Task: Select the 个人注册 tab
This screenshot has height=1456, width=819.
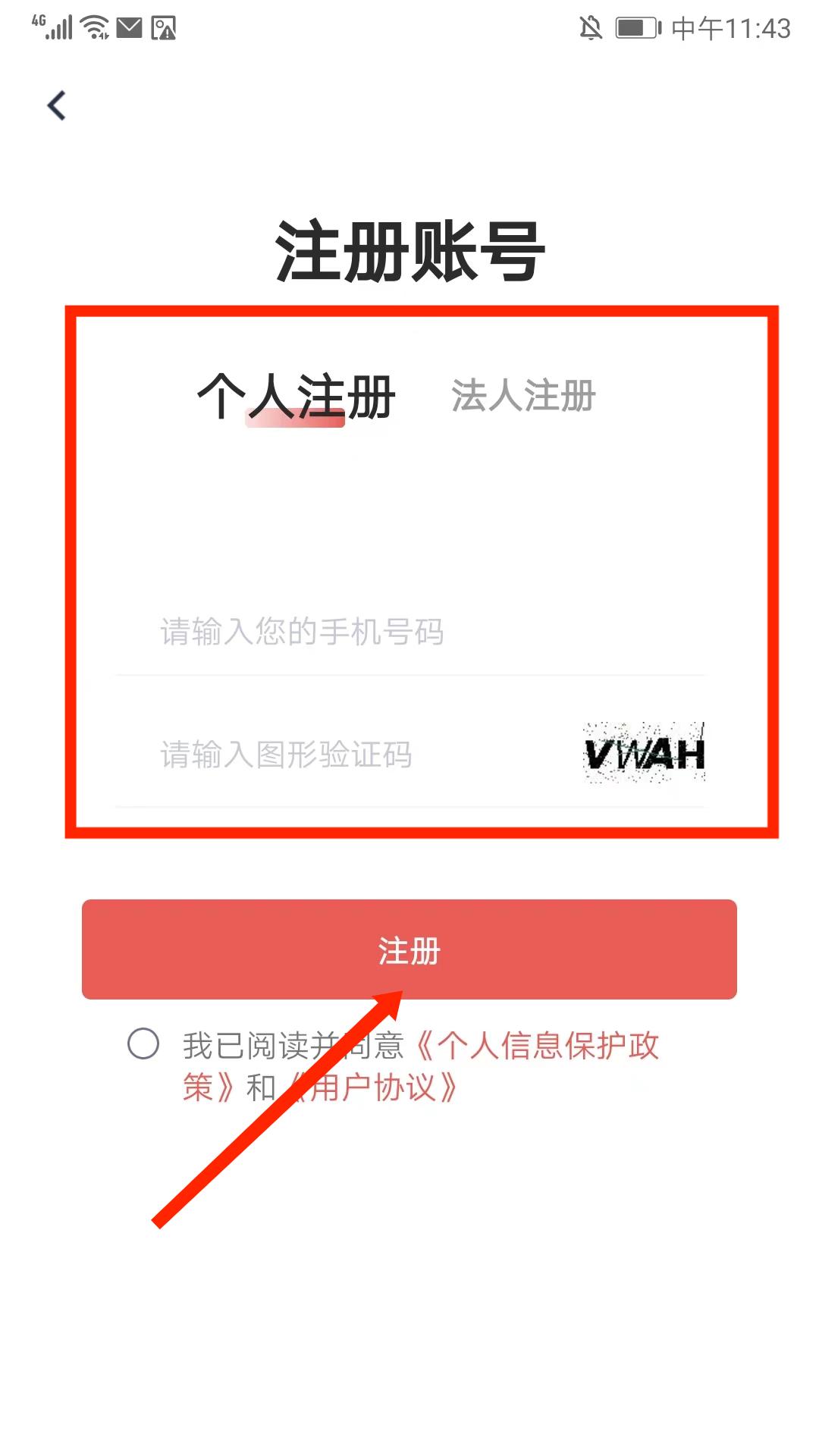Action: (x=296, y=397)
